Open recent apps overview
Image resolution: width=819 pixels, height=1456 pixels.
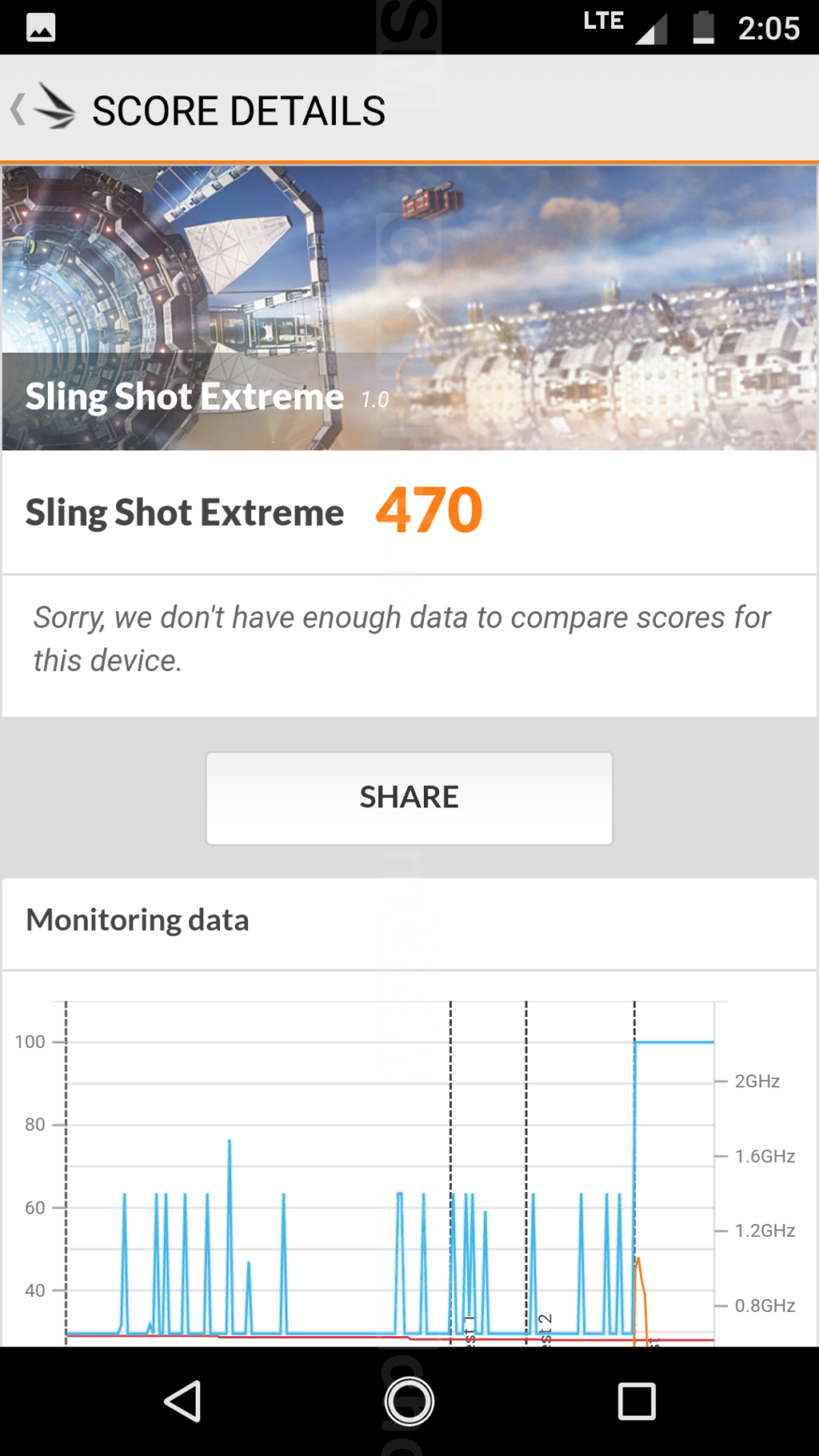(637, 1401)
